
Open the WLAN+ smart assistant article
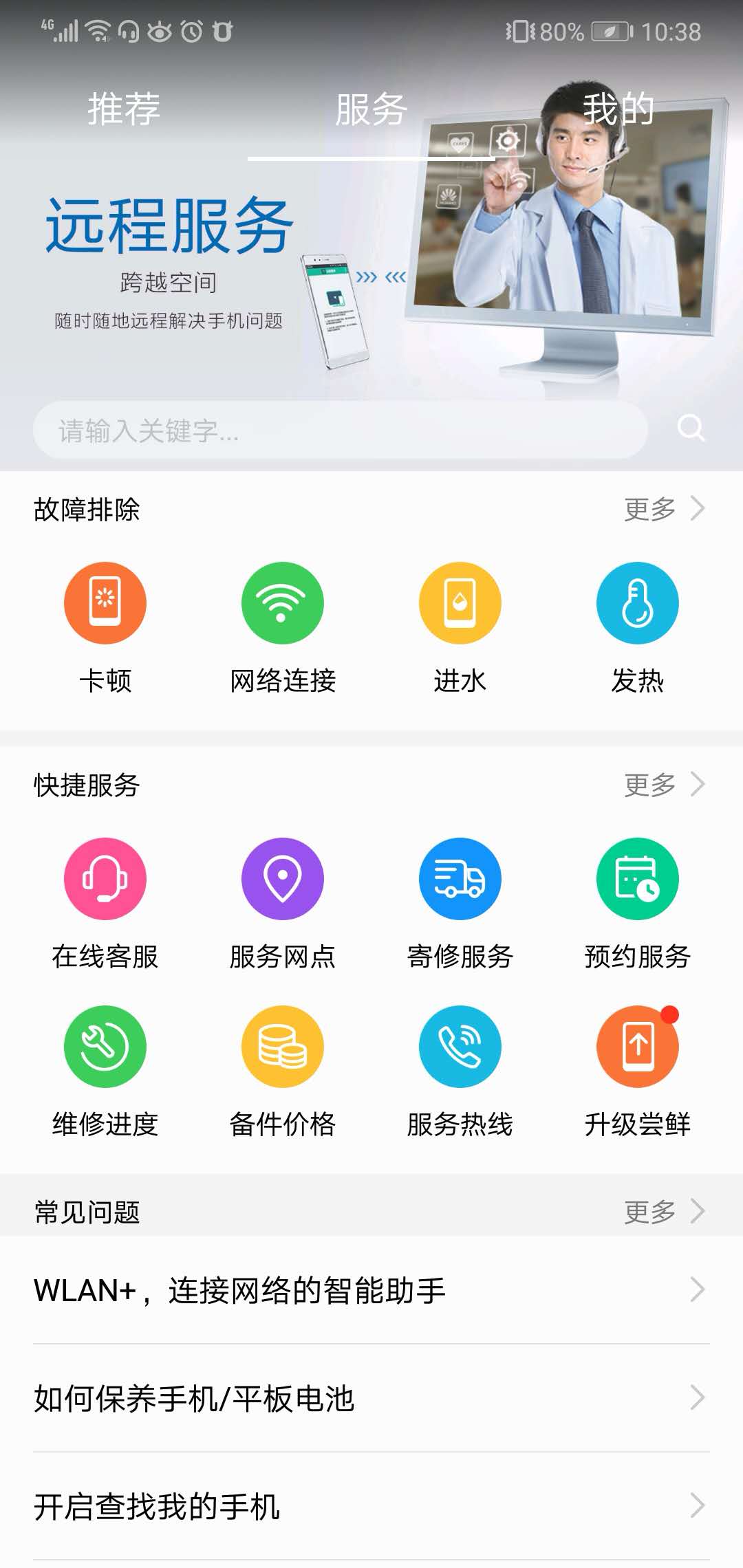pyautogui.click(x=371, y=1291)
